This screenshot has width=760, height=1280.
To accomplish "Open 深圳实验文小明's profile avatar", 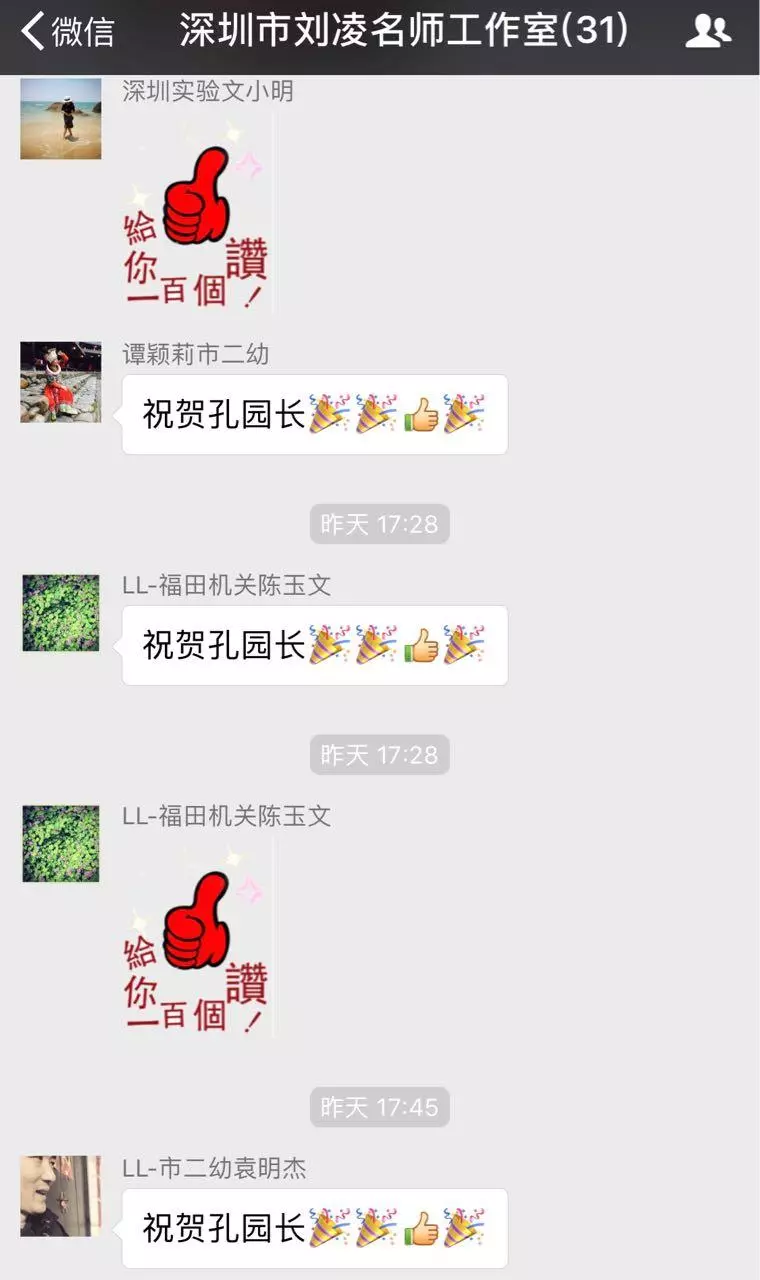I will click(61, 118).
